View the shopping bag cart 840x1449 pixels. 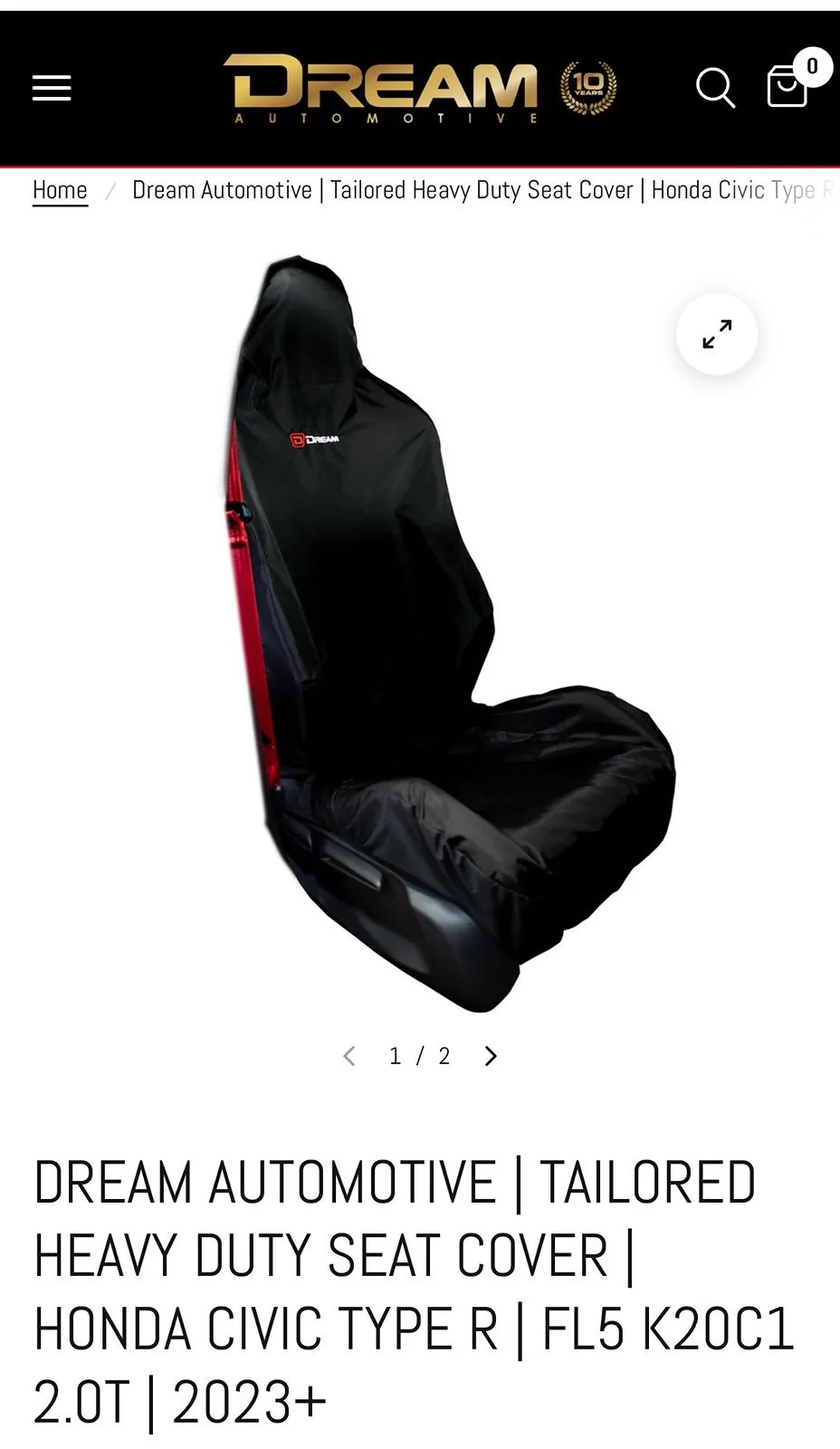(x=787, y=87)
